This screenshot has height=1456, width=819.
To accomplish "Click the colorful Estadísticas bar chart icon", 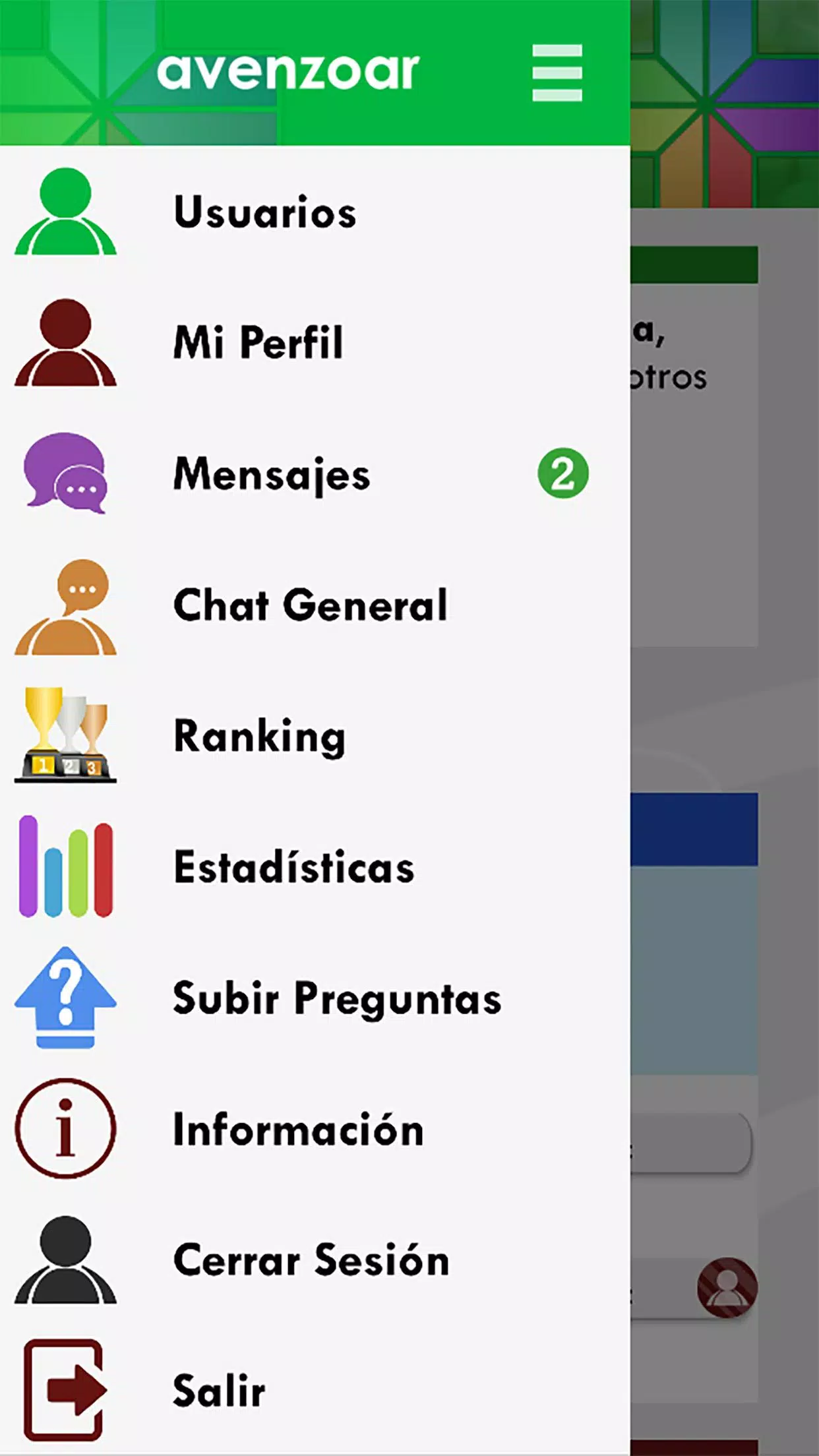I will [x=65, y=869].
